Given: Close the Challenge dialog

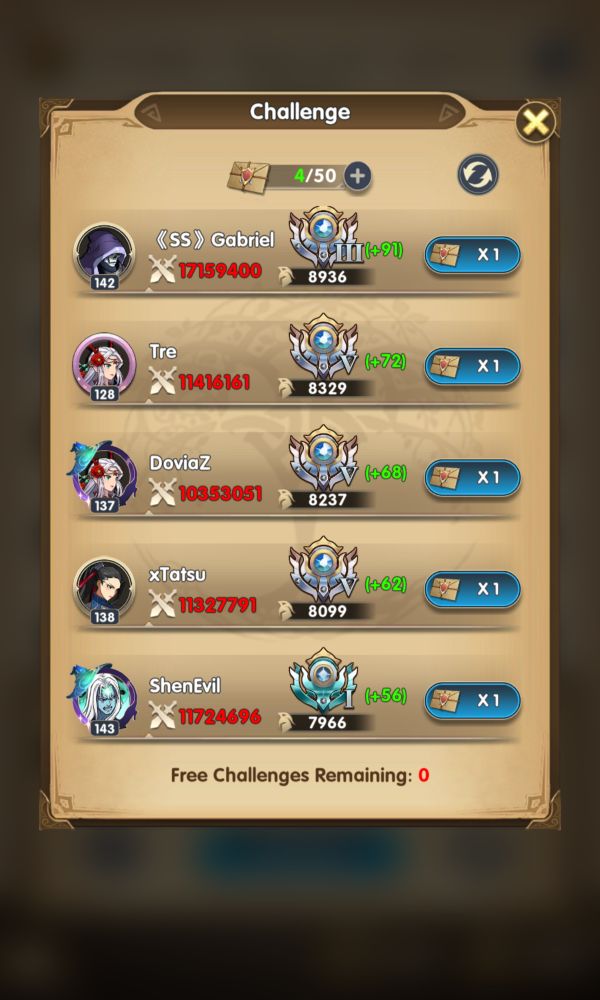Looking at the screenshot, I should (536, 123).
